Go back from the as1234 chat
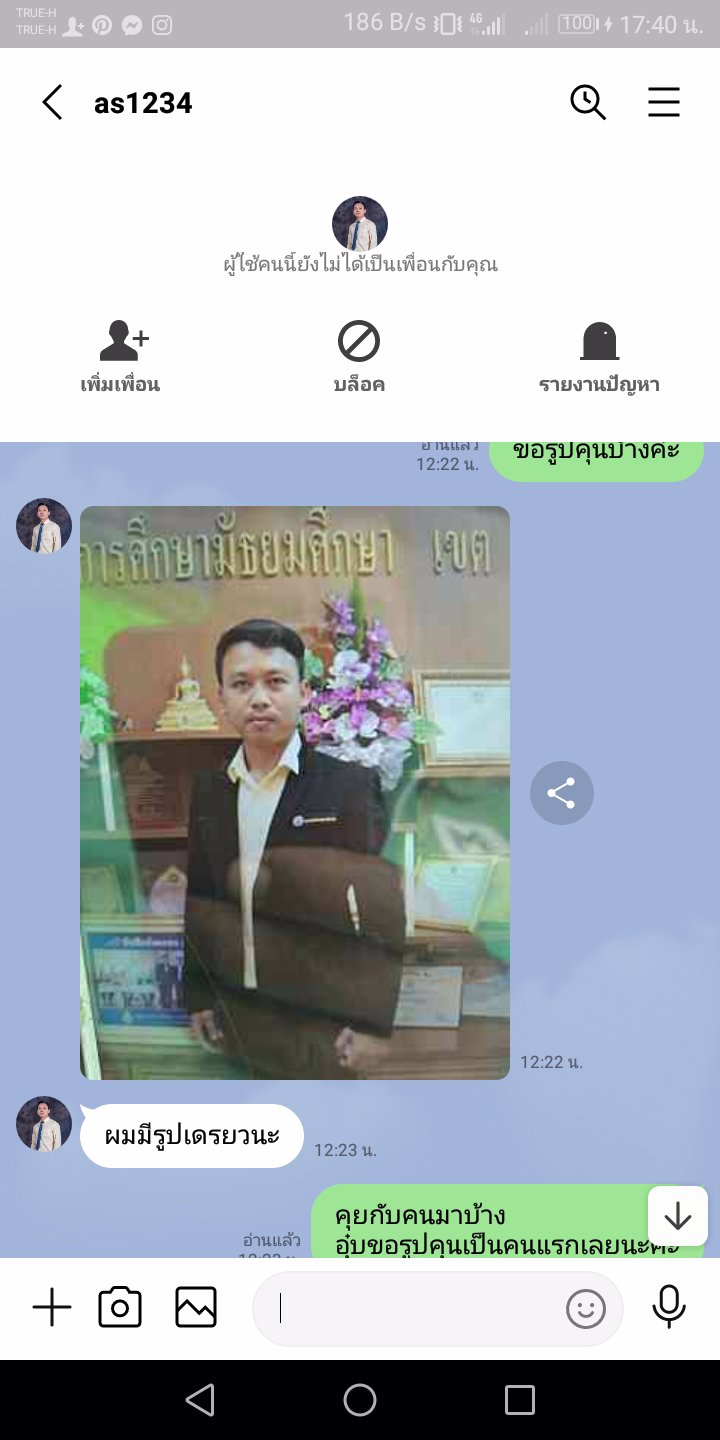Viewport: 720px width, 1440px height. [x=52, y=102]
